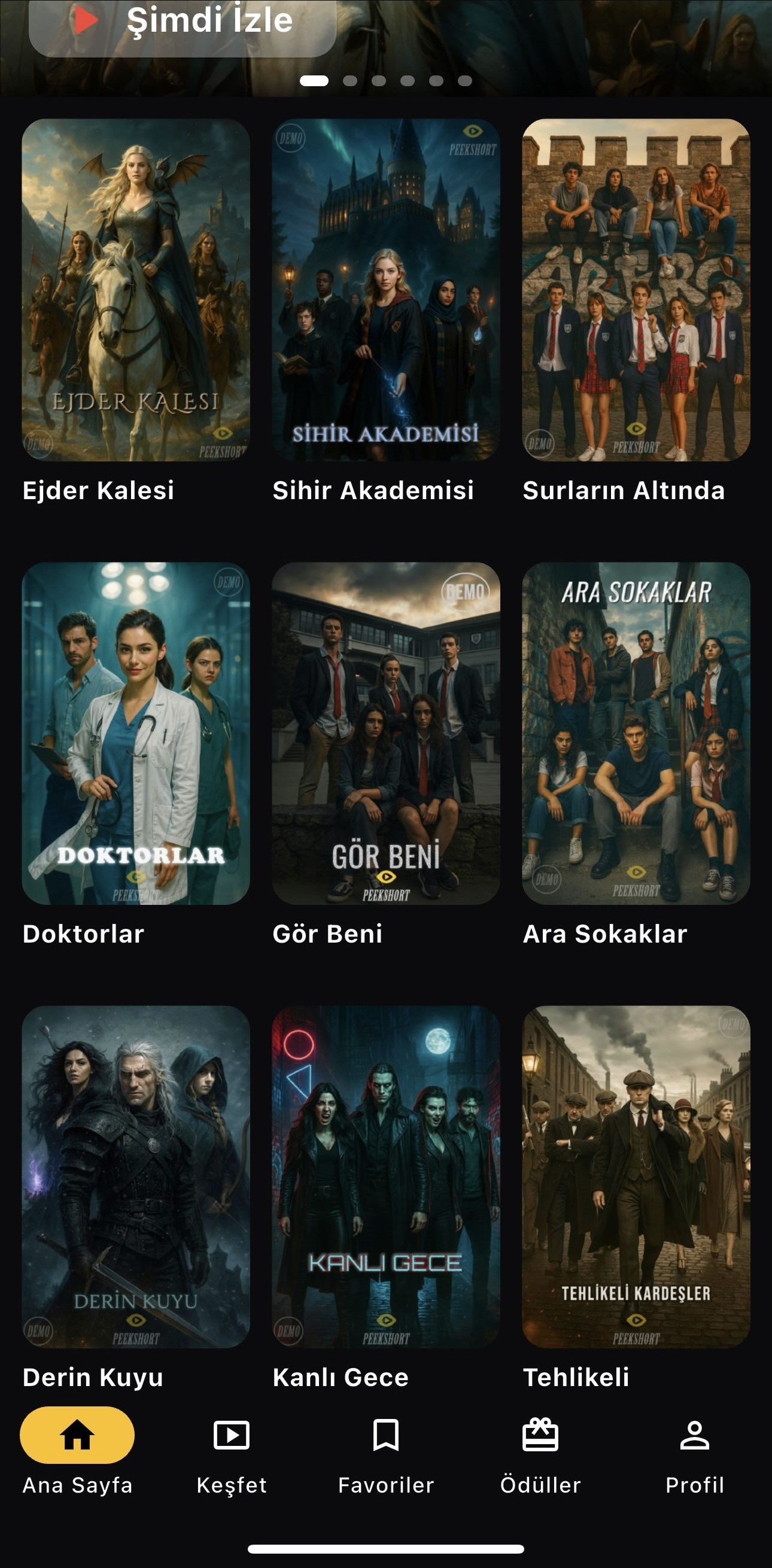
Task: Select the Keşfet discover icon
Action: coord(231,1434)
